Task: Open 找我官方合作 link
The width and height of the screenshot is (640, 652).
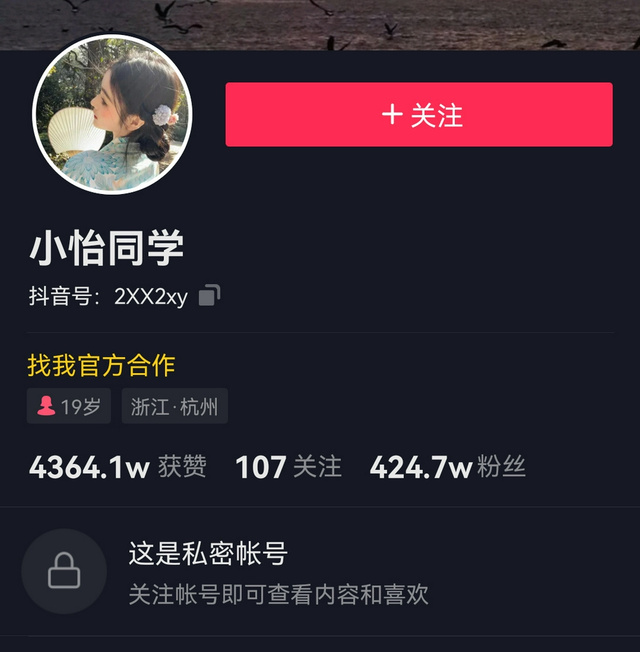Action: click(x=101, y=365)
